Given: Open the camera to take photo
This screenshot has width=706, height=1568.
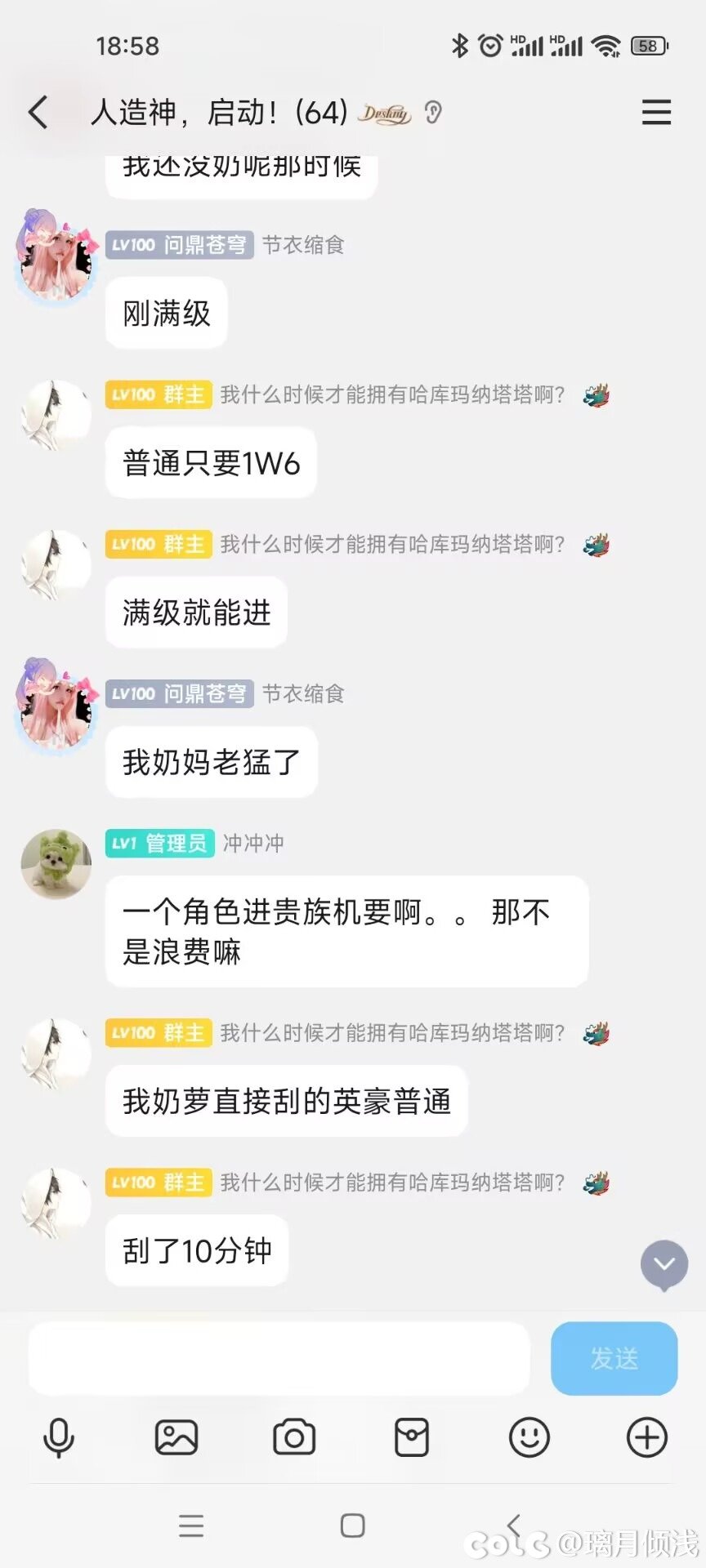Looking at the screenshot, I should click(294, 1437).
